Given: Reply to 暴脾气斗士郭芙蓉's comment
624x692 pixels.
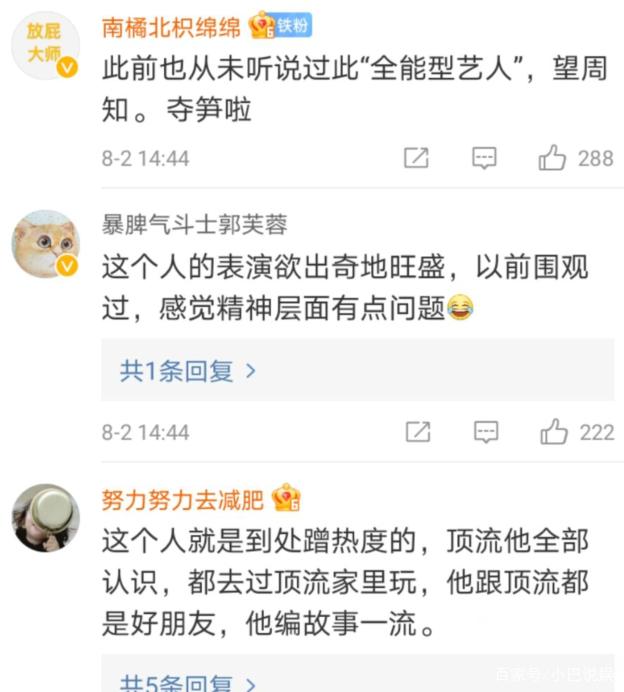Looking at the screenshot, I should 485,432.
